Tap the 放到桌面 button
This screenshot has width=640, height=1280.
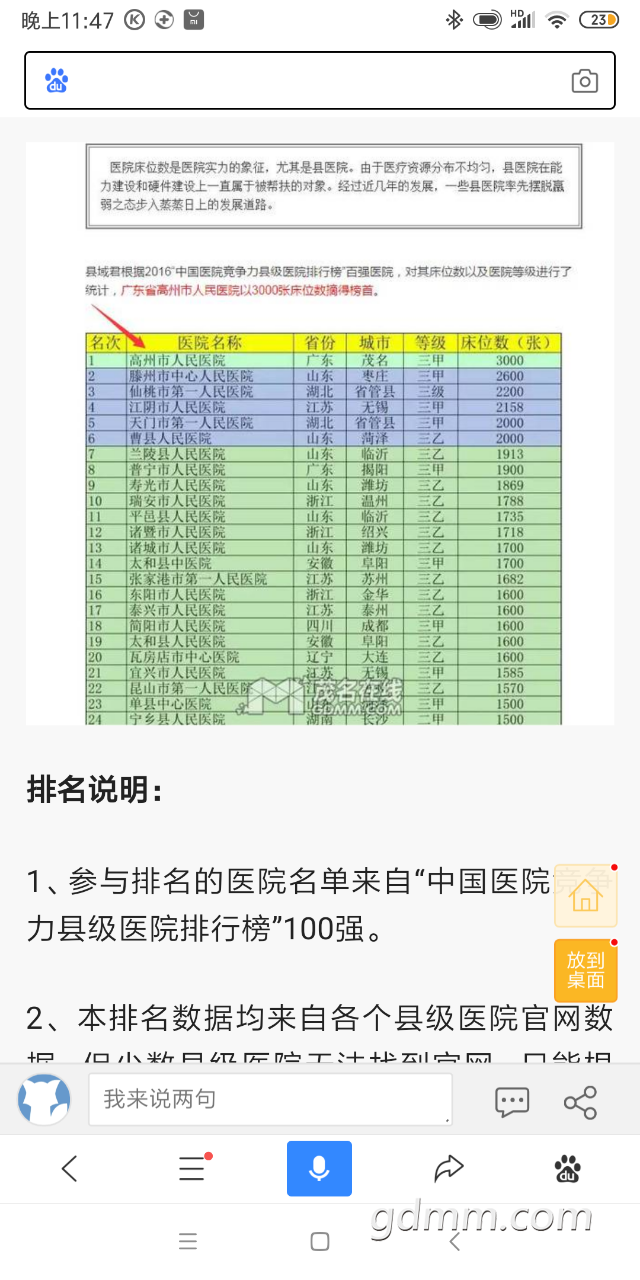pyautogui.click(x=585, y=970)
